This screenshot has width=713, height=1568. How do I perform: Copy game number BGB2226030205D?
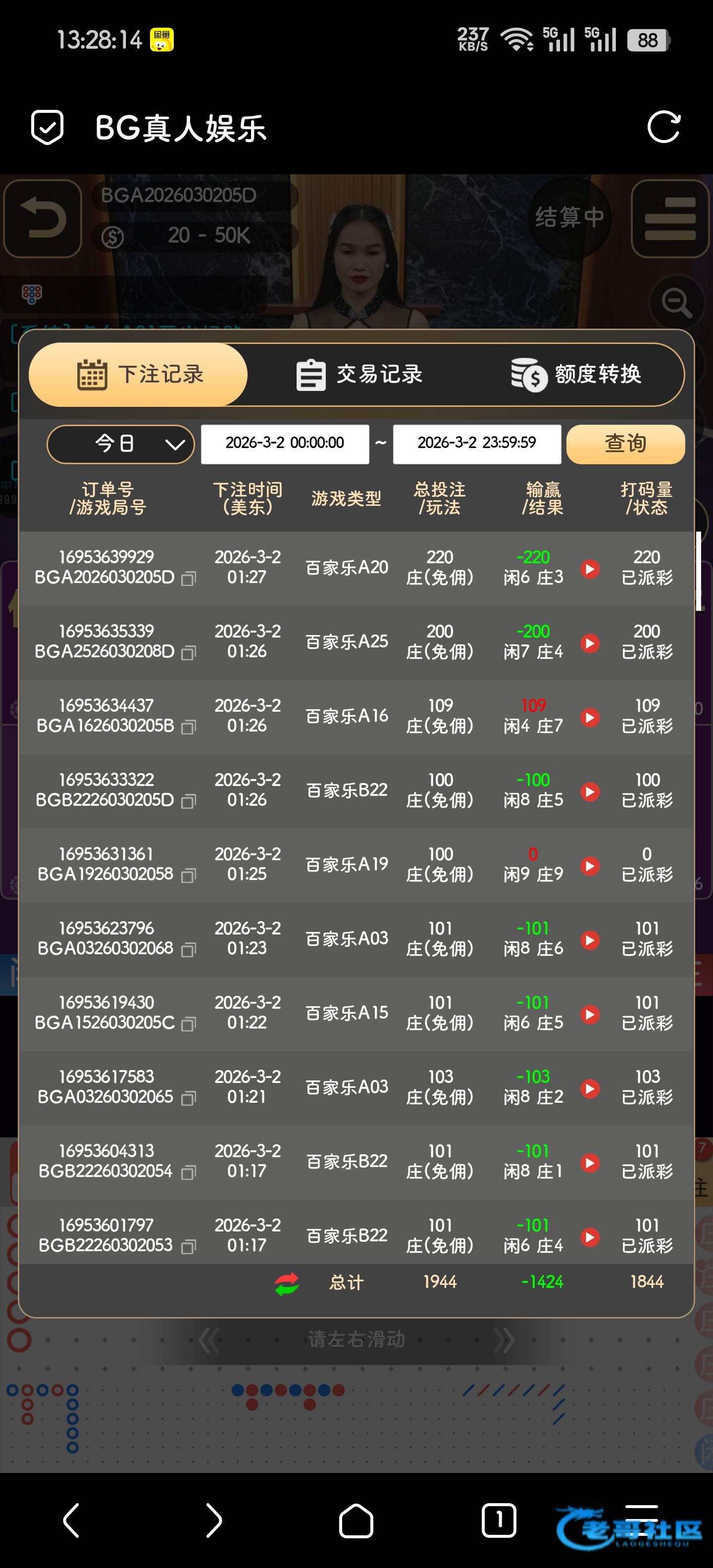(189, 802)
